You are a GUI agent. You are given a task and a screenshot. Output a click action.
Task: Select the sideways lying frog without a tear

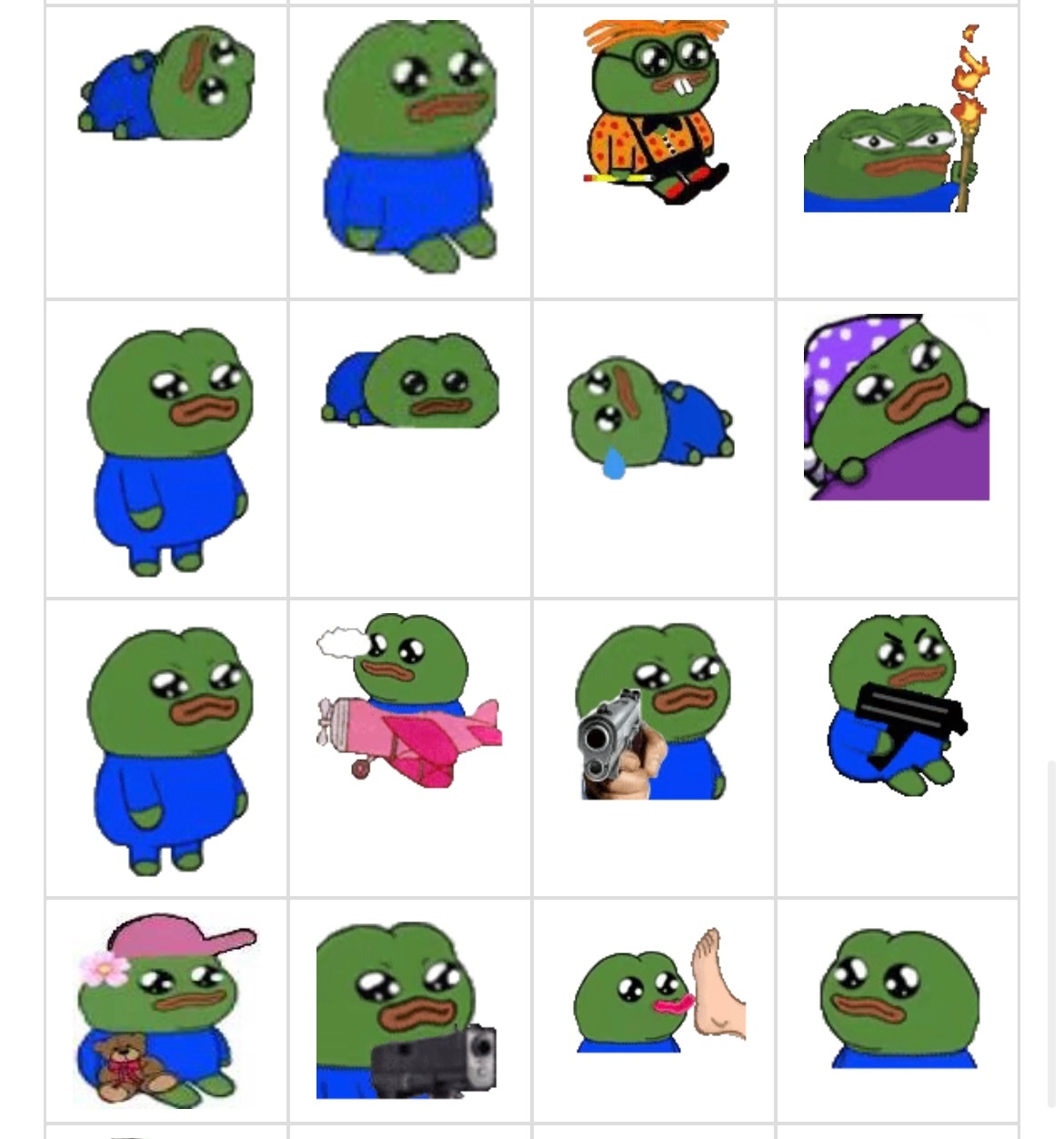point(166,84)
